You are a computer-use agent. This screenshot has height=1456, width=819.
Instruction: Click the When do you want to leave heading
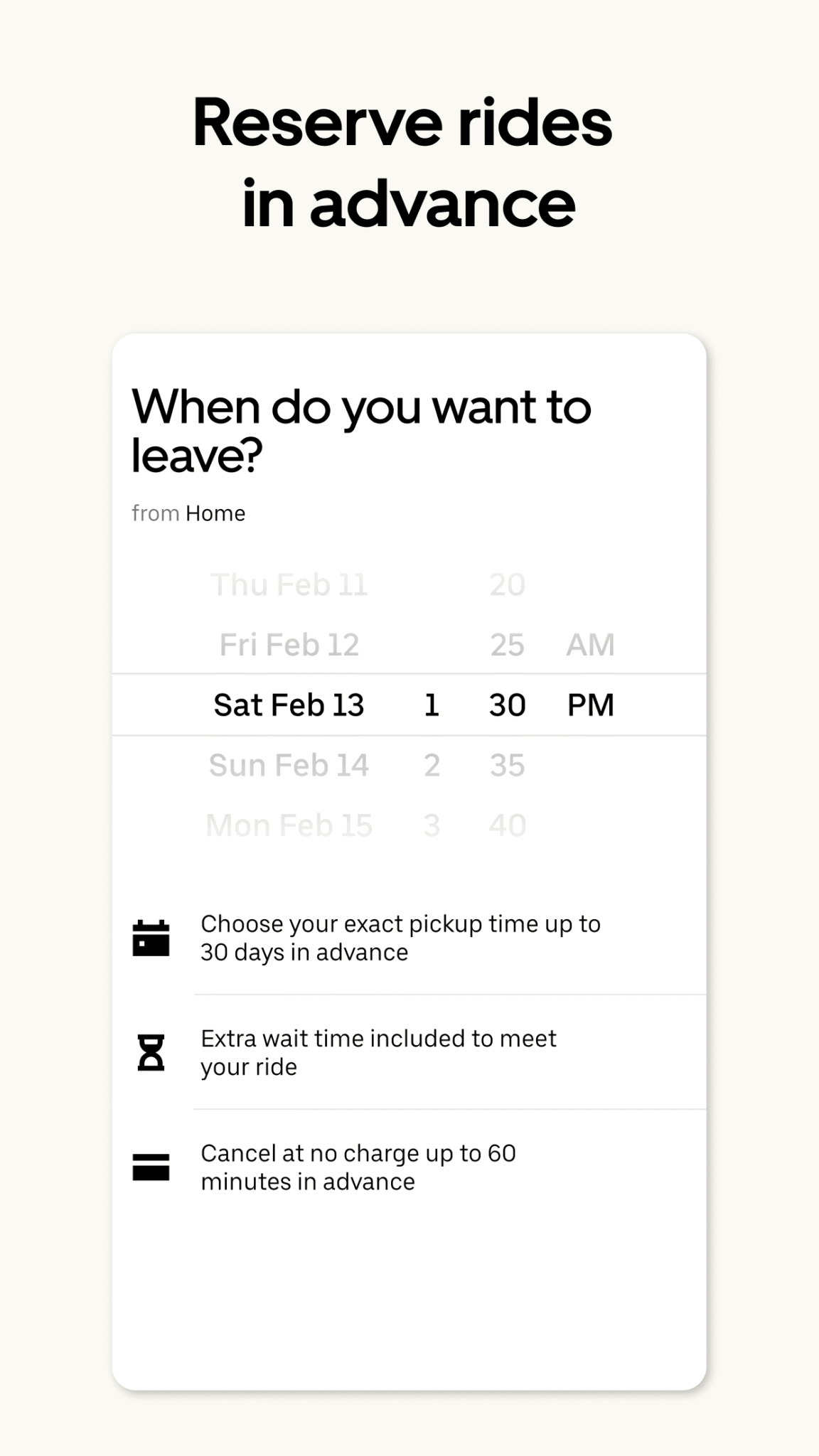pos(363,428)
